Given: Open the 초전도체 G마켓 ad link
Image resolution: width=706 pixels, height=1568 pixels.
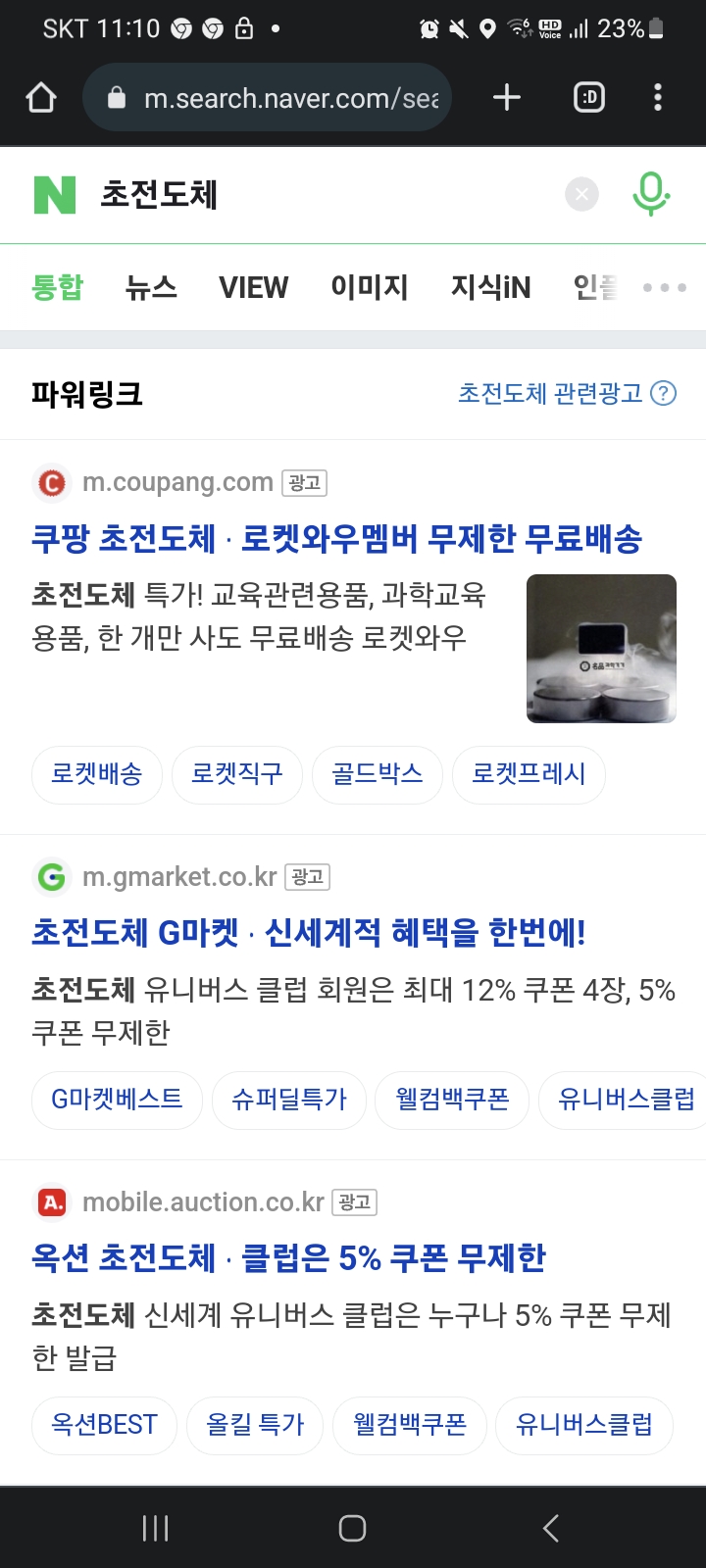Looking at the screenshot, I should click(x=308, y=932).
